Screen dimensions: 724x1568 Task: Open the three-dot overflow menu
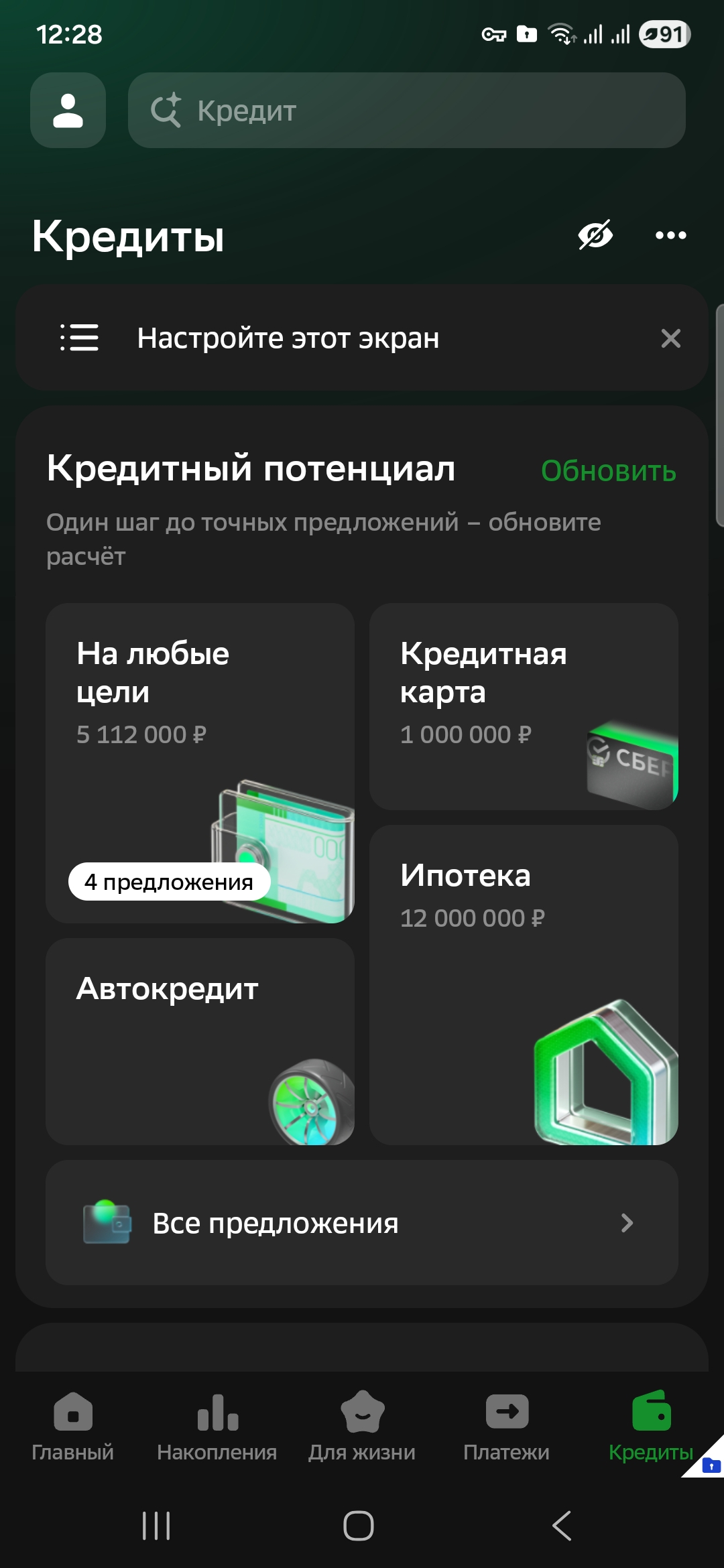670,235
